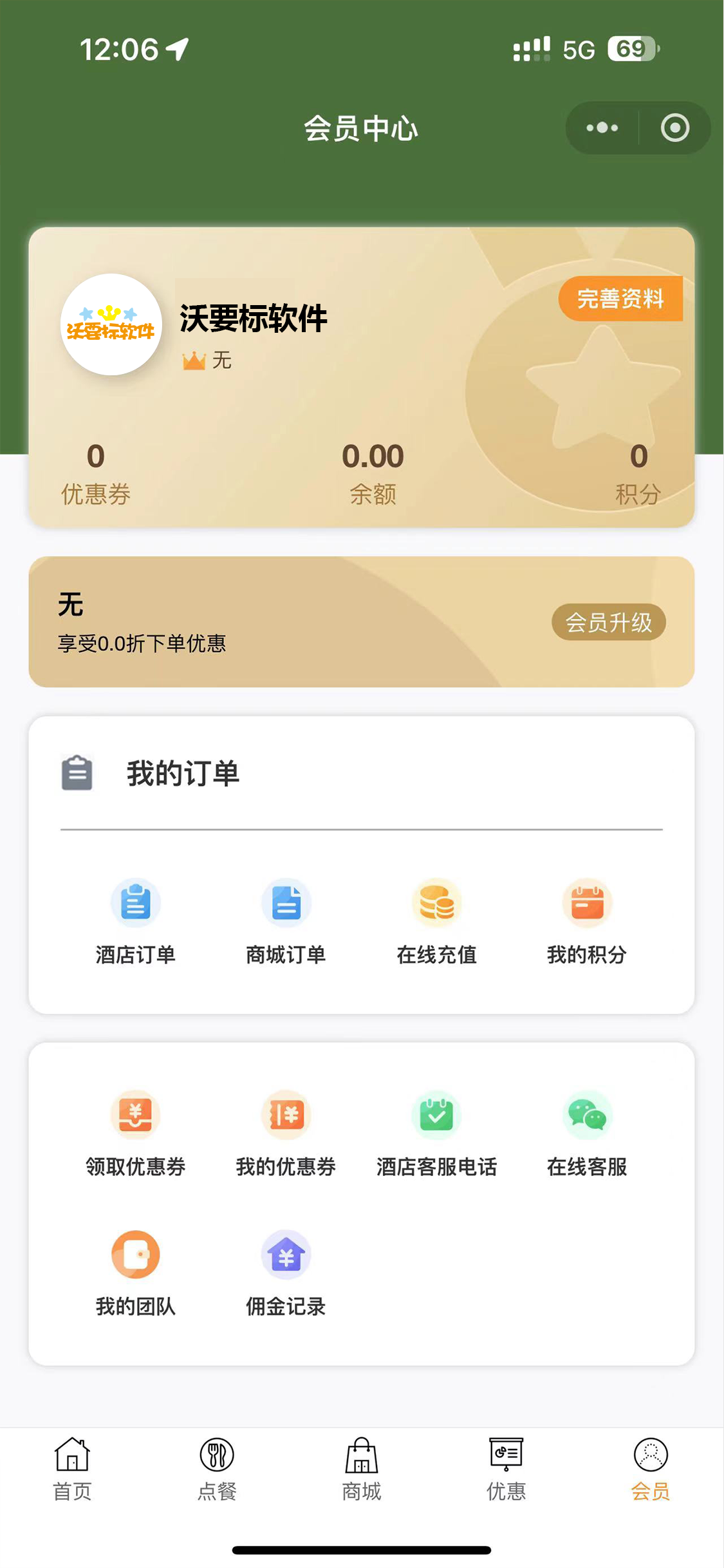This screenshot has height=1568, width=724.
Task: Close the mini program via circle icon
Action: pos(675,128)
